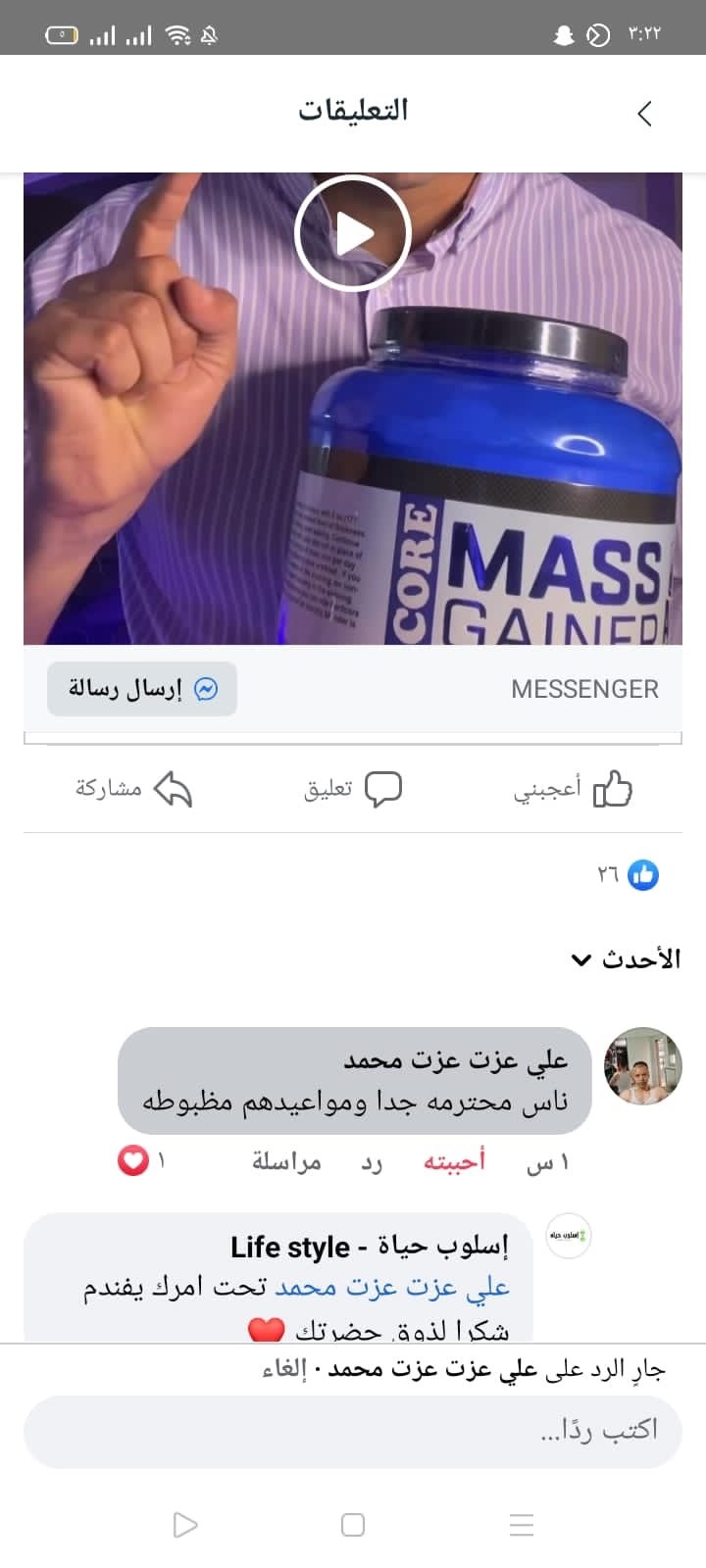Toggle أحببته on علي عزت's comment
The width and height of the screenshot is (706, 1568).
(454, 1162)
